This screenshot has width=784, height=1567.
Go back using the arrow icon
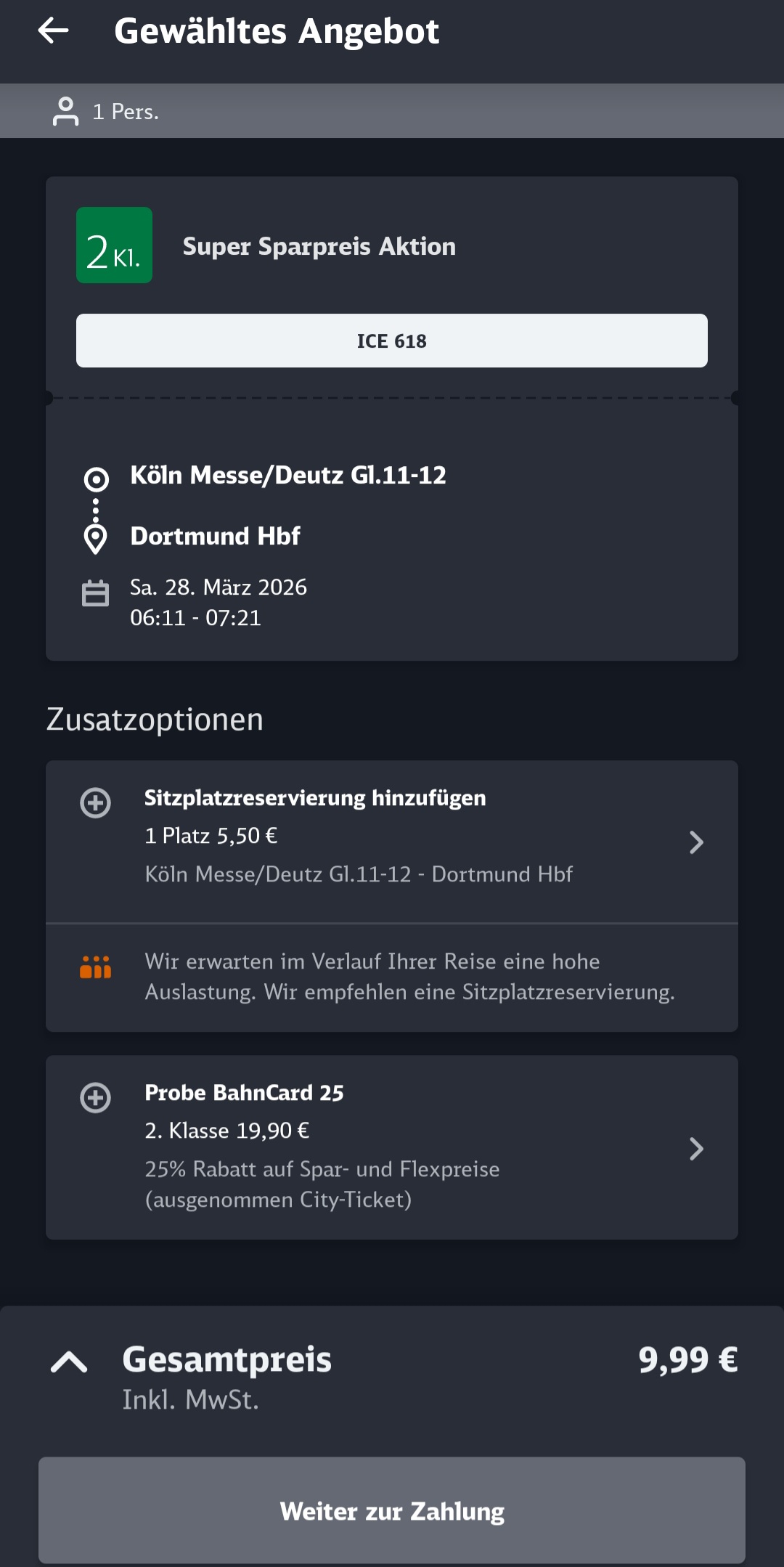[53, 30]
